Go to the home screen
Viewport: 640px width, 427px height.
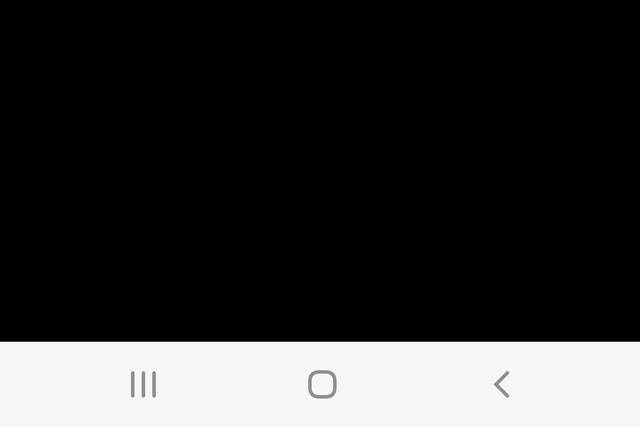pyautogui.click(x=322, y=384)
